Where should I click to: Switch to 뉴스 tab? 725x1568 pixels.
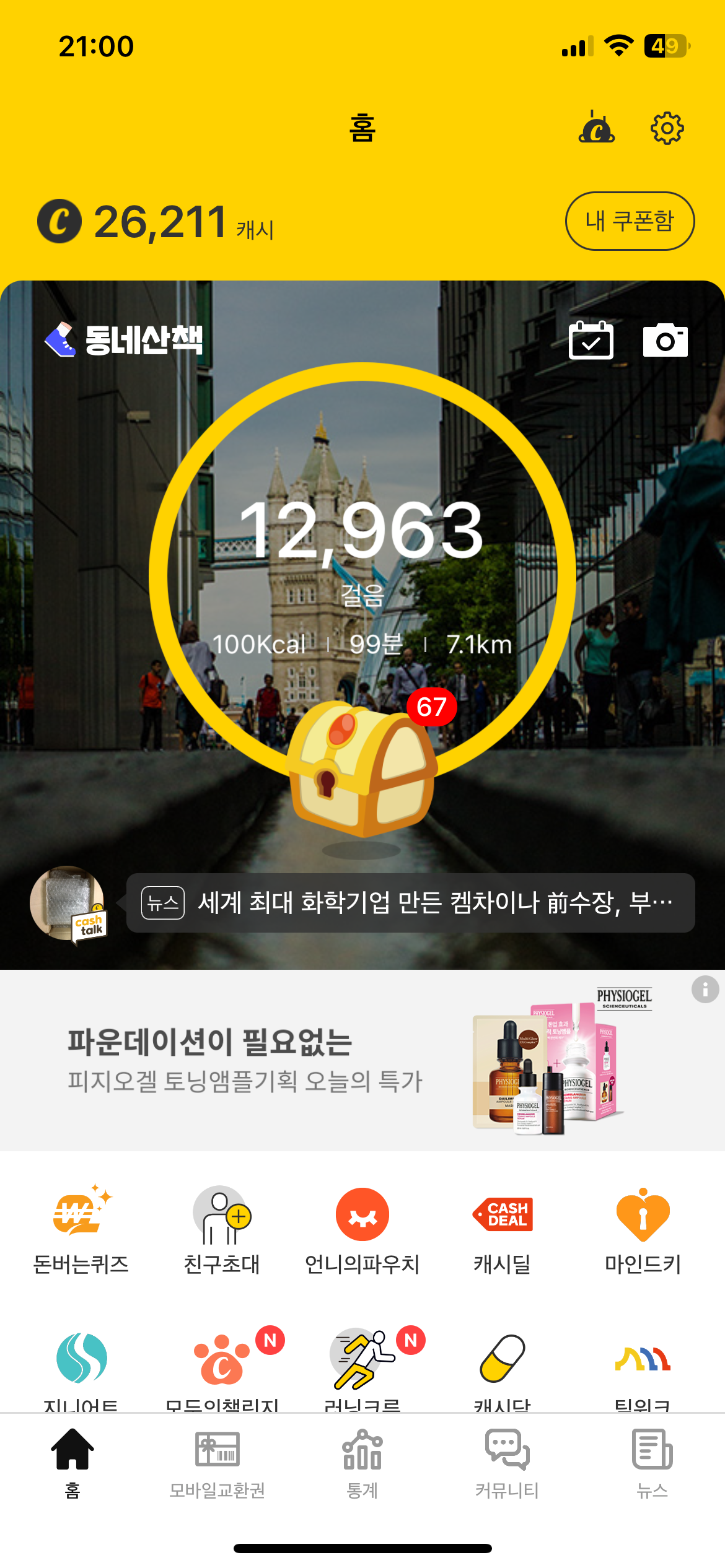pyautogui.click(x=652, y=1464)
